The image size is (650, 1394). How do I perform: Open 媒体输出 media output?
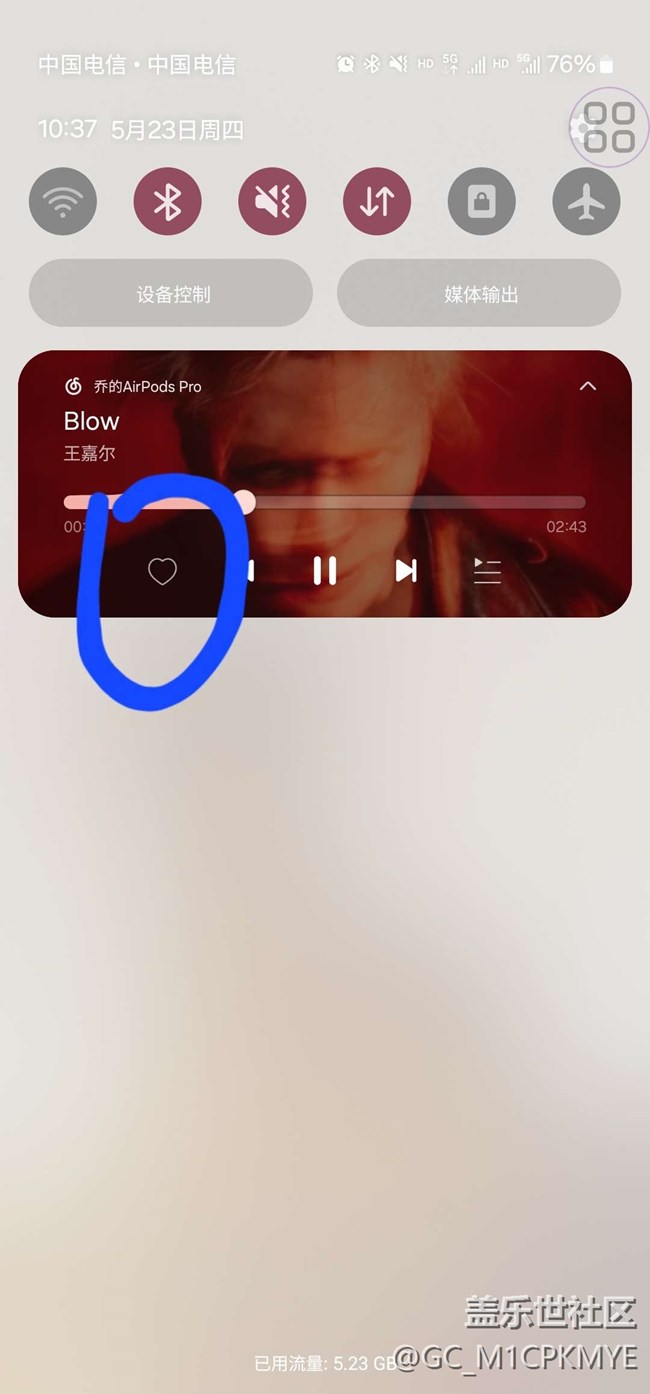point(479,294)
